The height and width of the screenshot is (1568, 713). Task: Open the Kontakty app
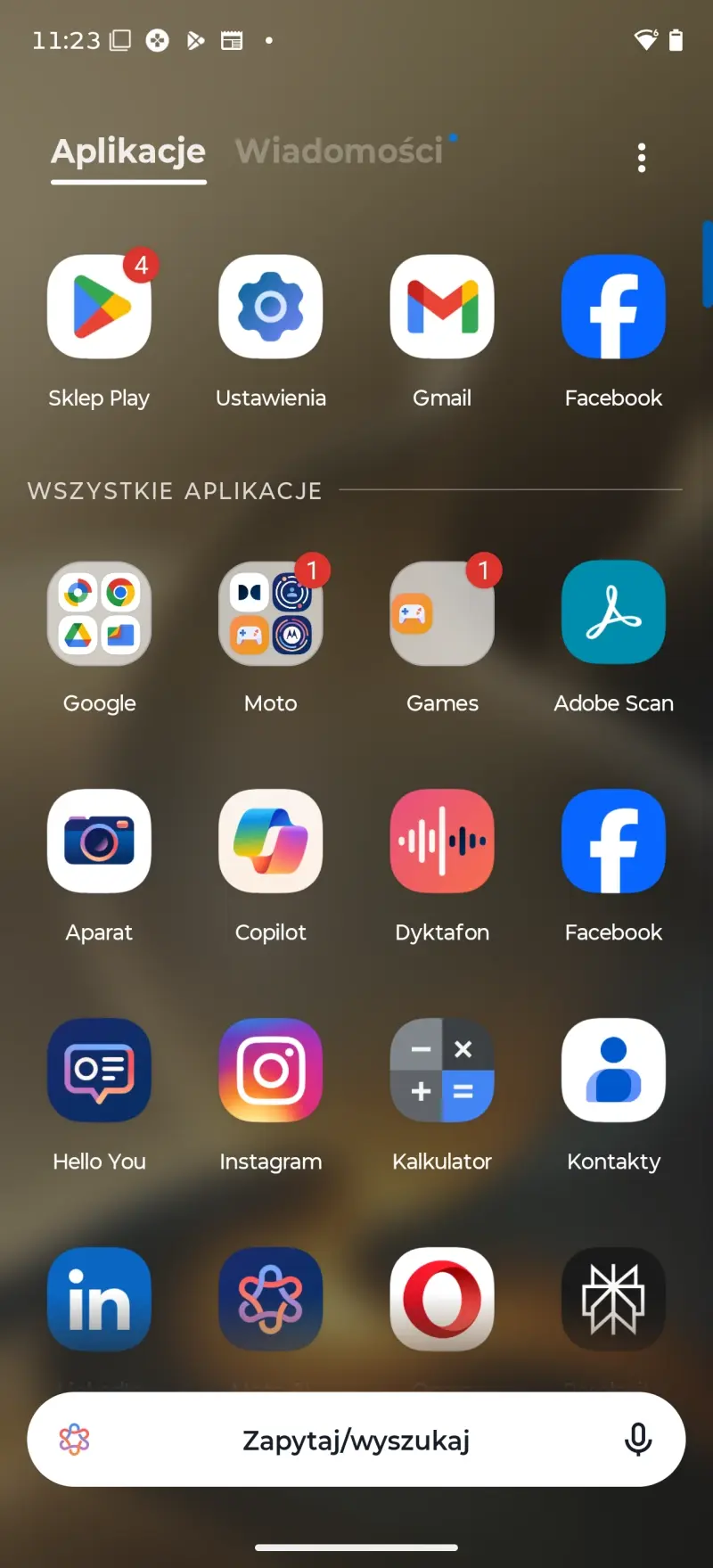pyautogui.click(x=613, y=1071)
